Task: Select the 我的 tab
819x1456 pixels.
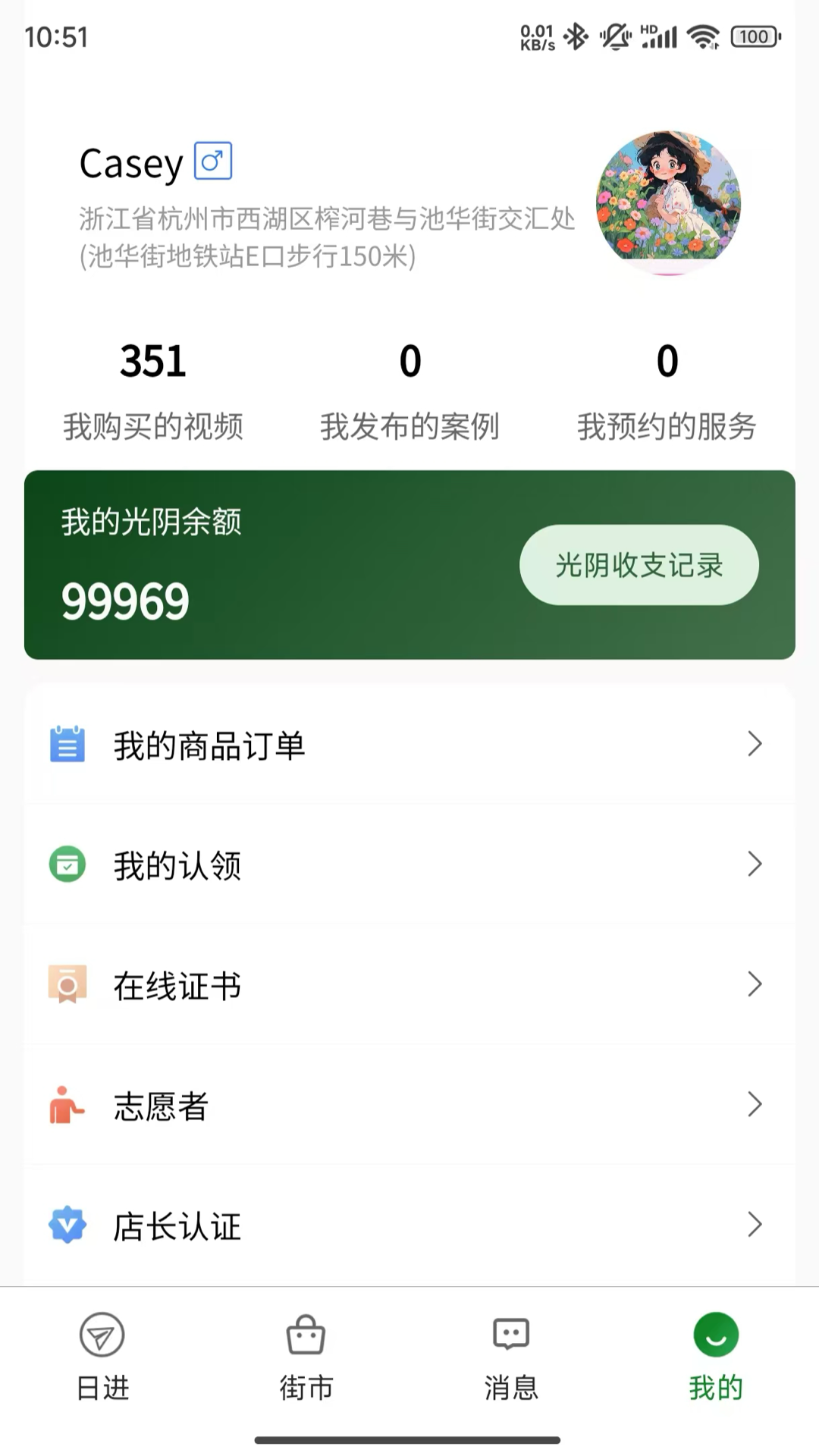Action: [716, 1356]
